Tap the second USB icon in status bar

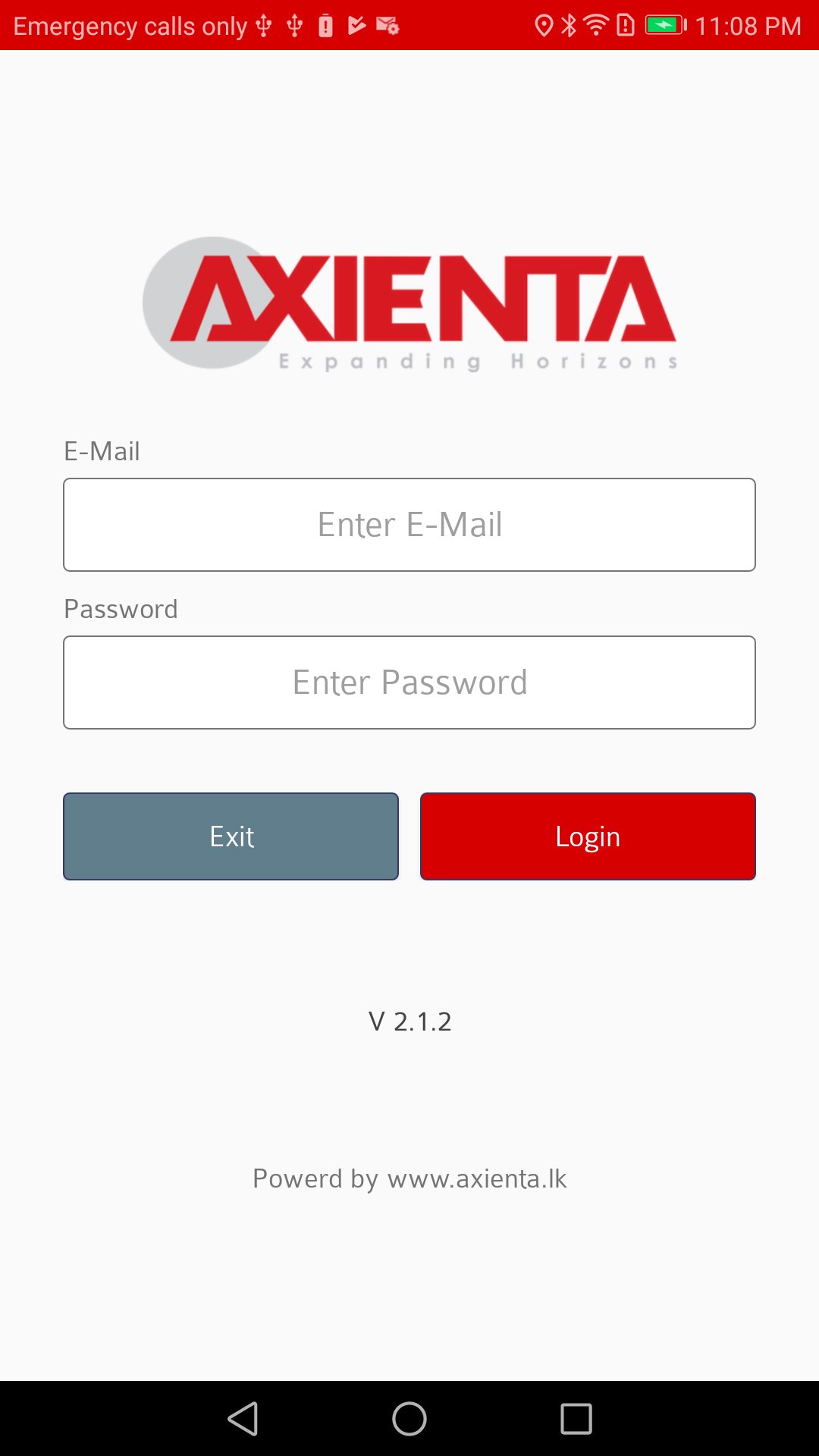pyautogui.click(x=294, y=25)
